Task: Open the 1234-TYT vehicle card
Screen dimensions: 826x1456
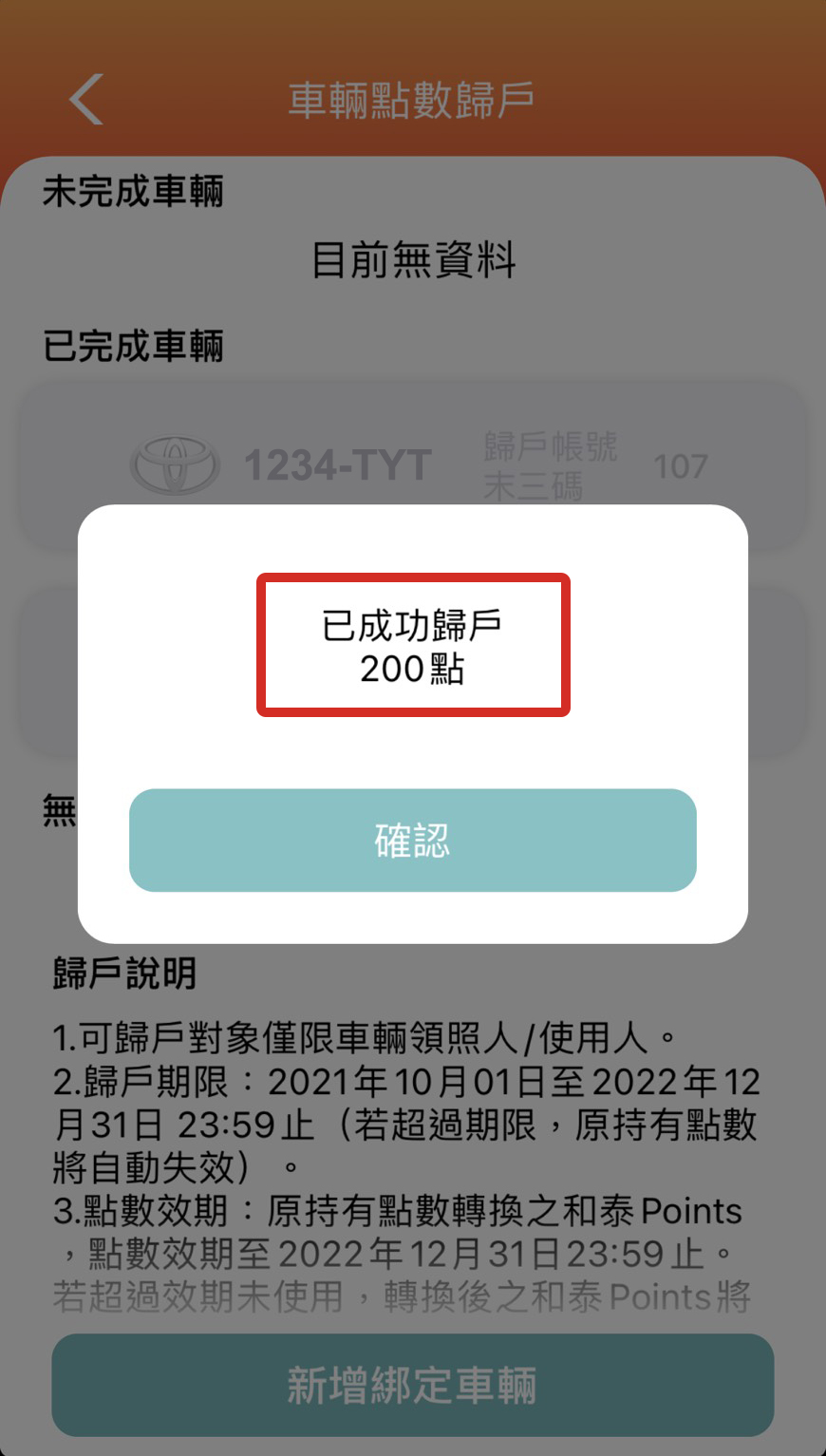Action: point(412,466)
